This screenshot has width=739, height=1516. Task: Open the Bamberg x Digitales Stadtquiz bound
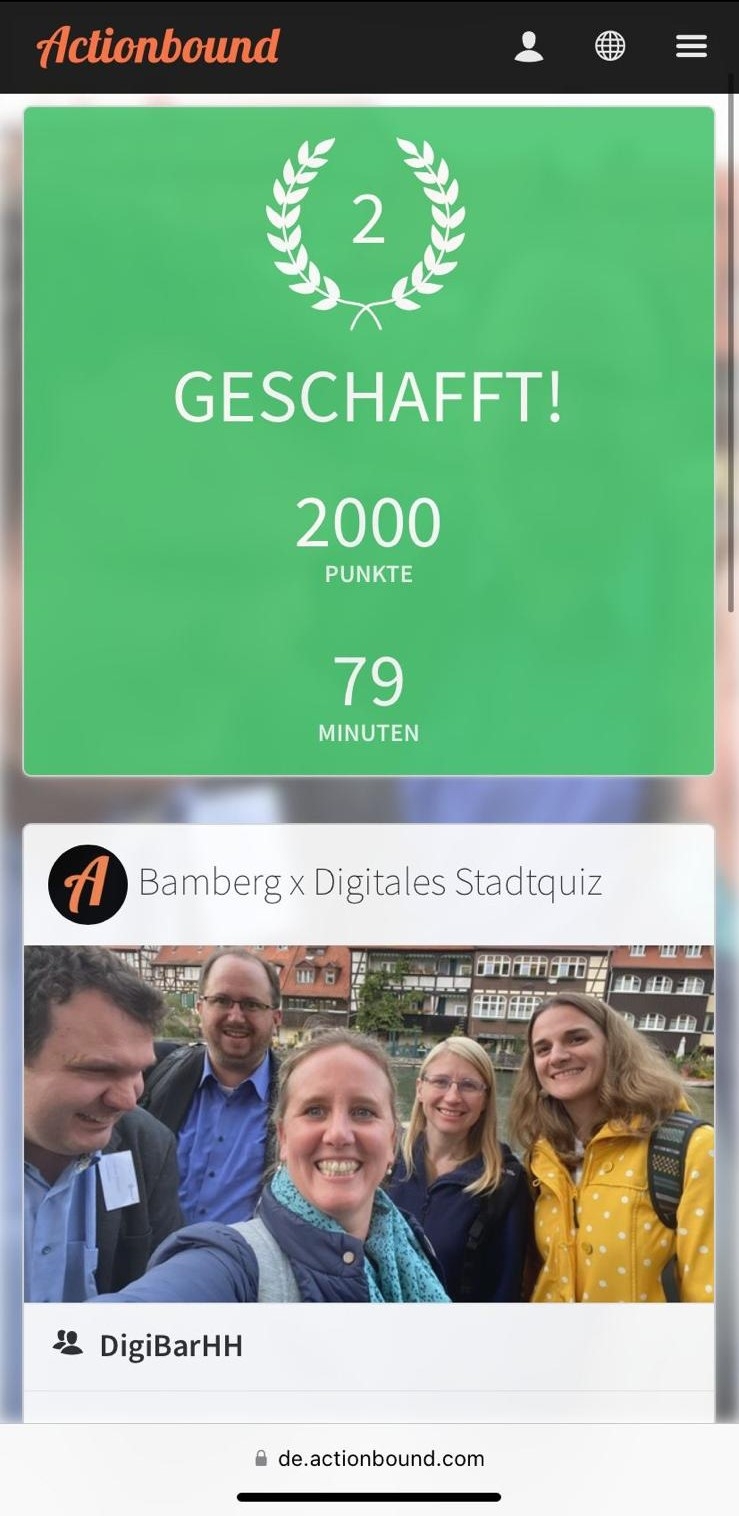tap(370, 883)
